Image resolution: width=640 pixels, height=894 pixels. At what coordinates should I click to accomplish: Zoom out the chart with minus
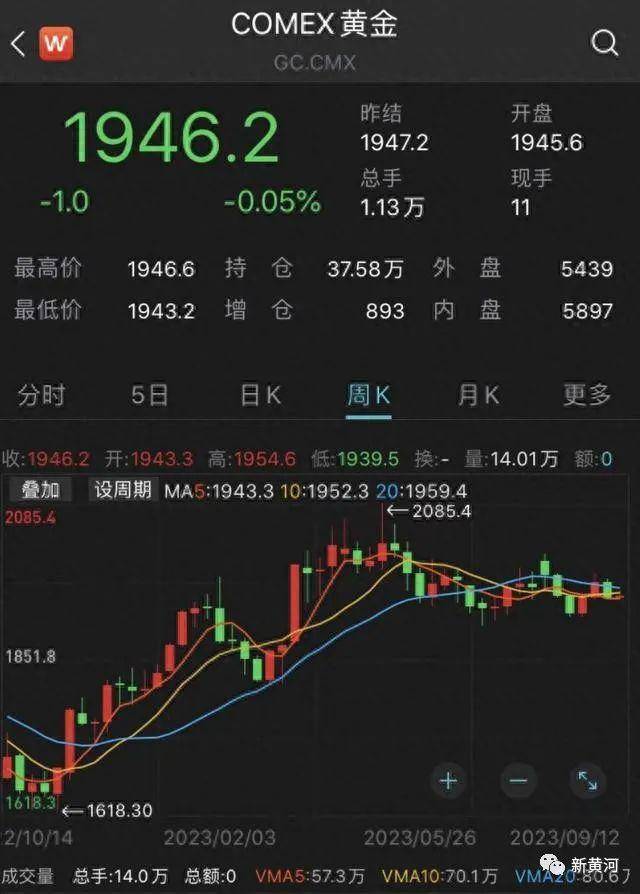click(518, 781)
